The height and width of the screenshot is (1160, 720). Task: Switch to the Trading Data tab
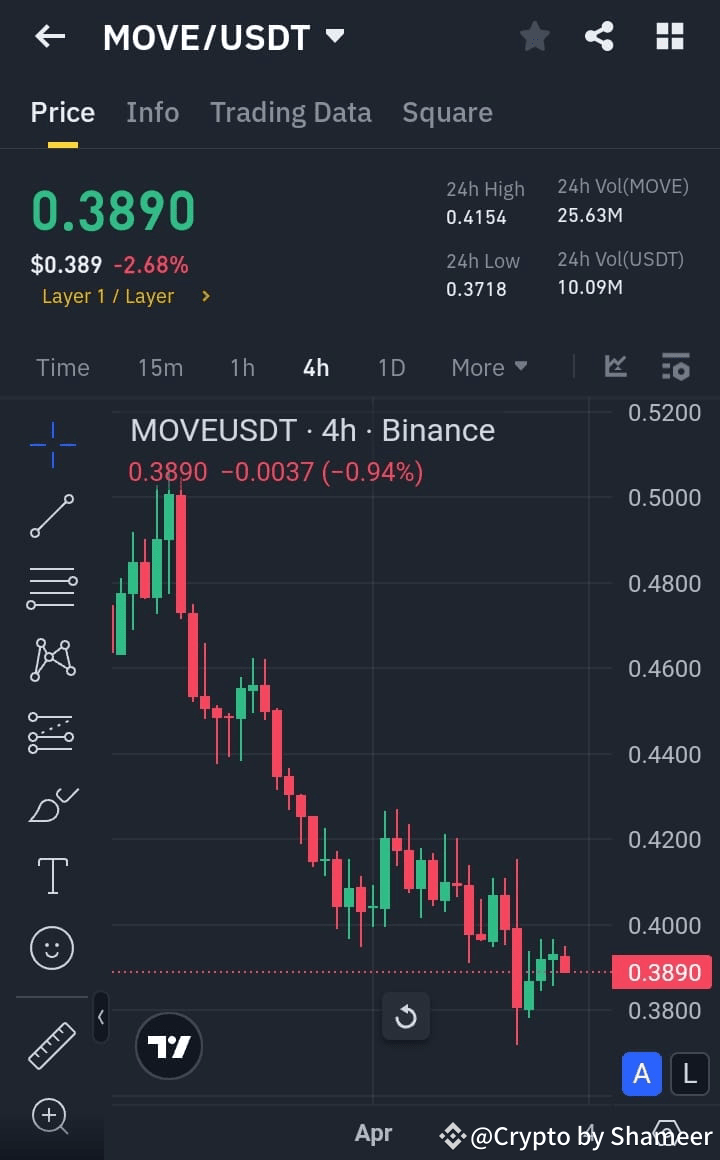click(x=290, y=112)
